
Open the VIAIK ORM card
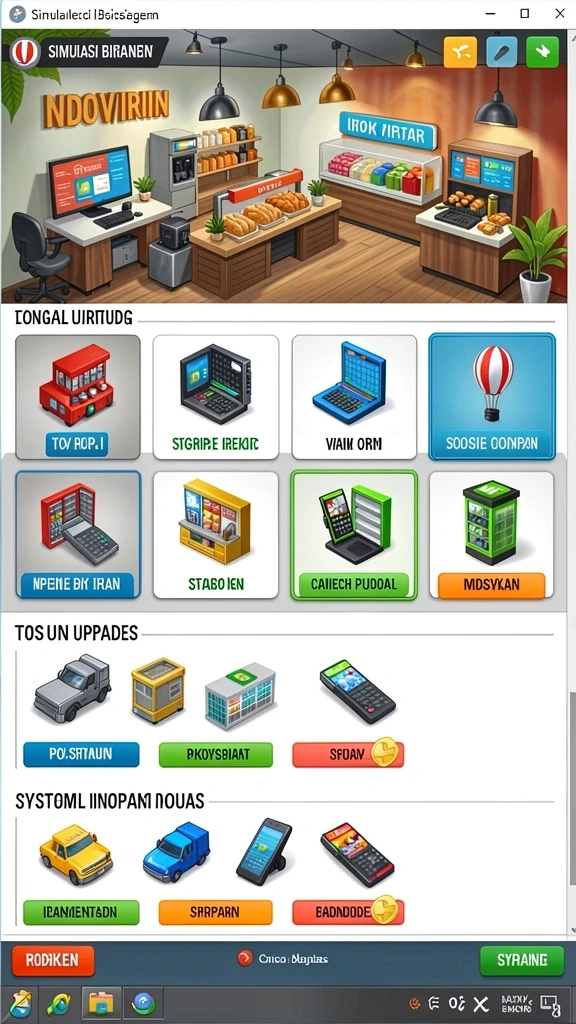[x=354, y=397]
